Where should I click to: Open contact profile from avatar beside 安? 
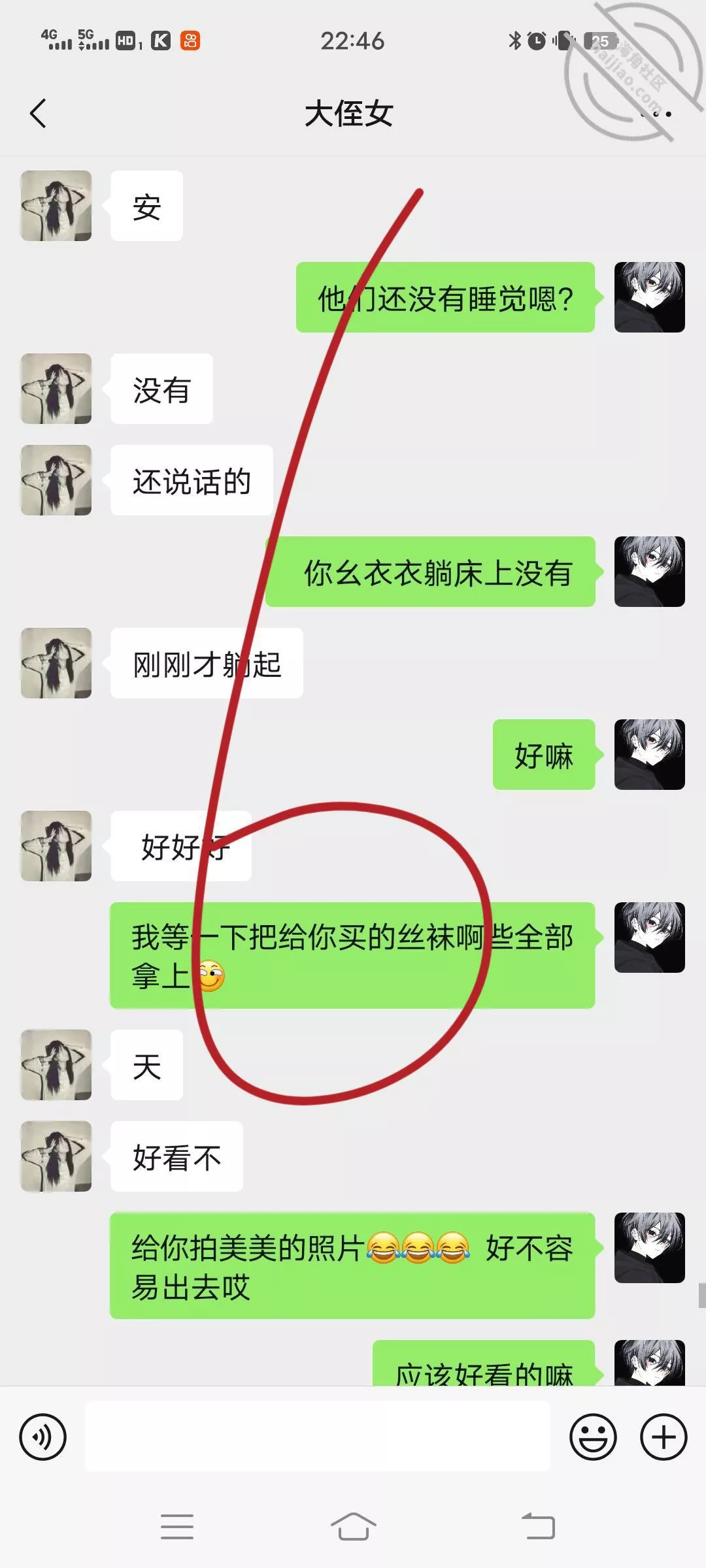point(56,206)
